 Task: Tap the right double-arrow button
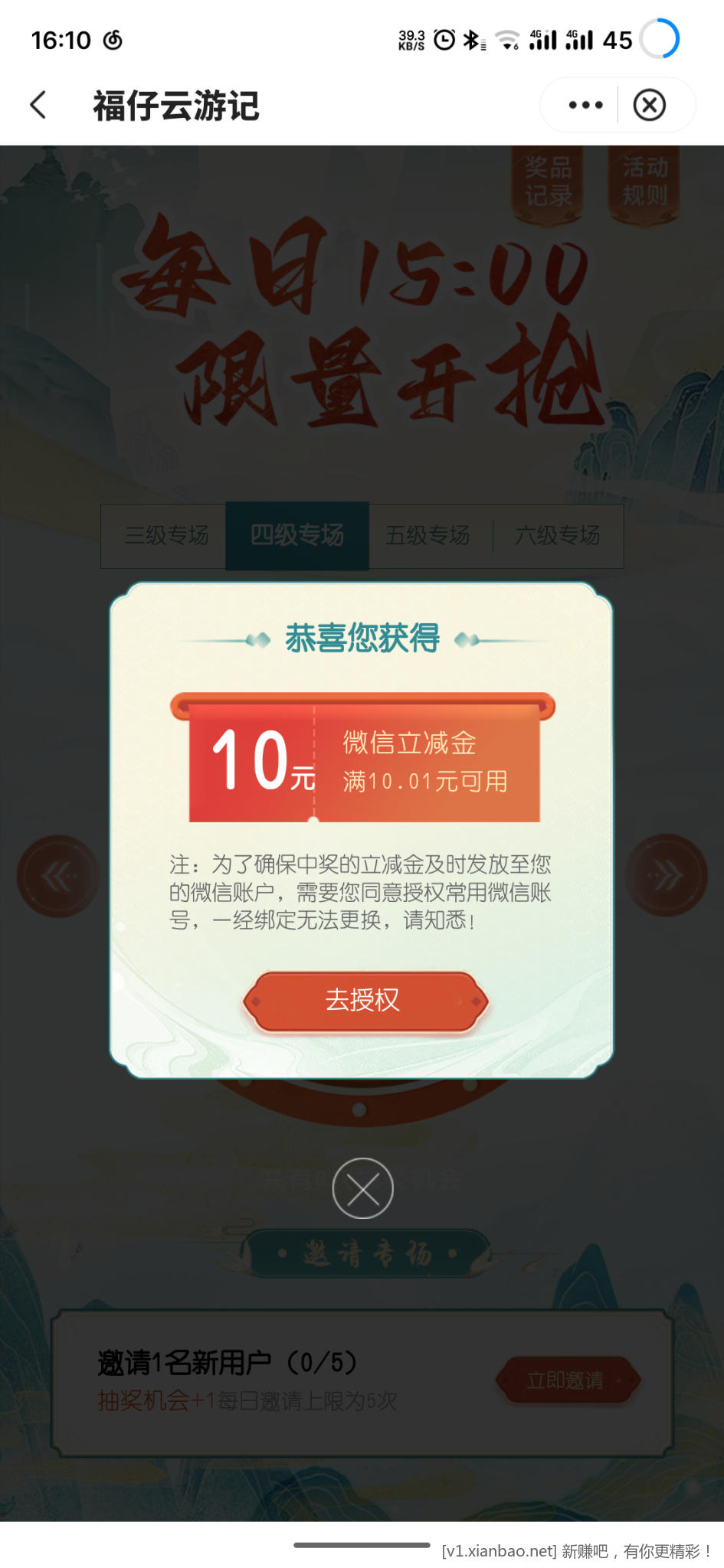pyautogui.click(x=666, y=876)
